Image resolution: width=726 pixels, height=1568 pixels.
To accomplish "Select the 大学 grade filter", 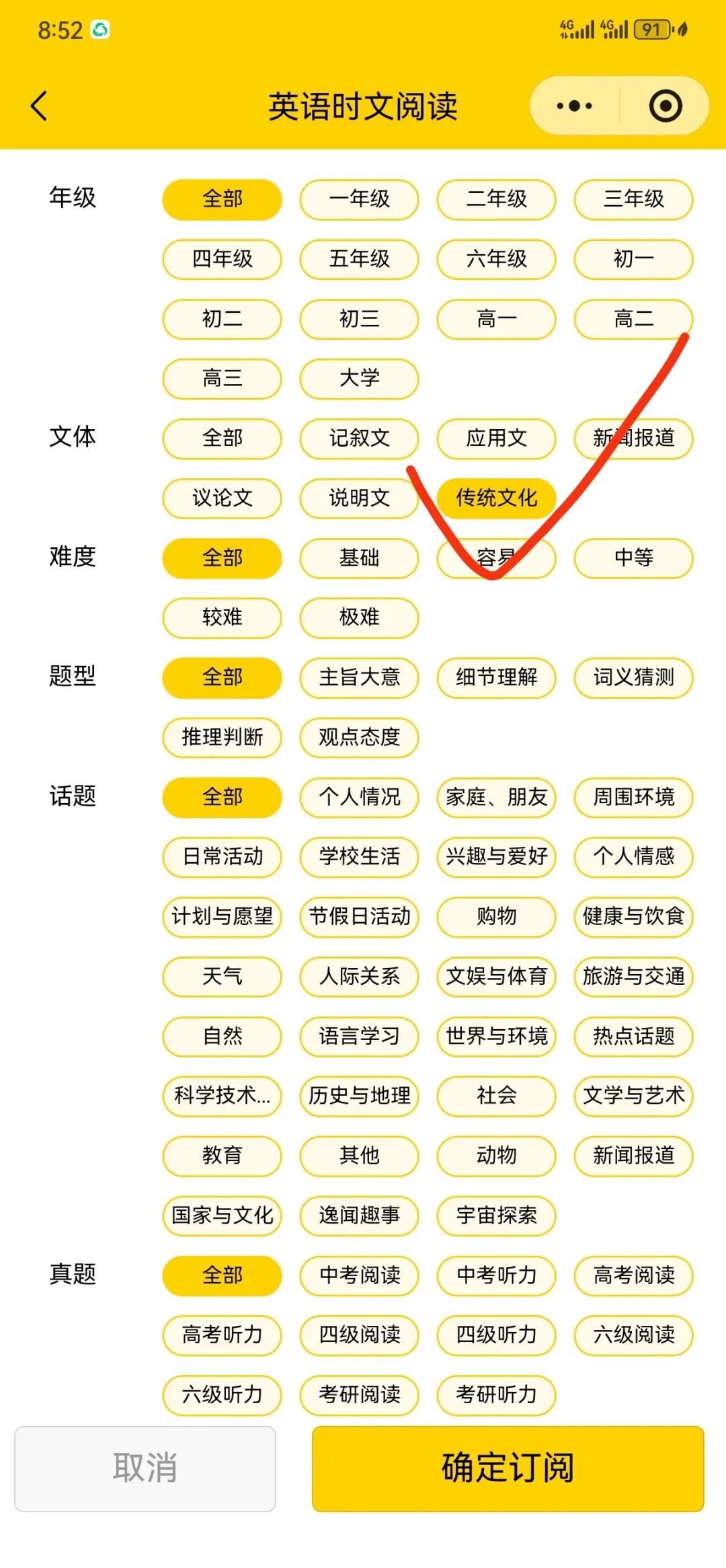I will point(358,379).
